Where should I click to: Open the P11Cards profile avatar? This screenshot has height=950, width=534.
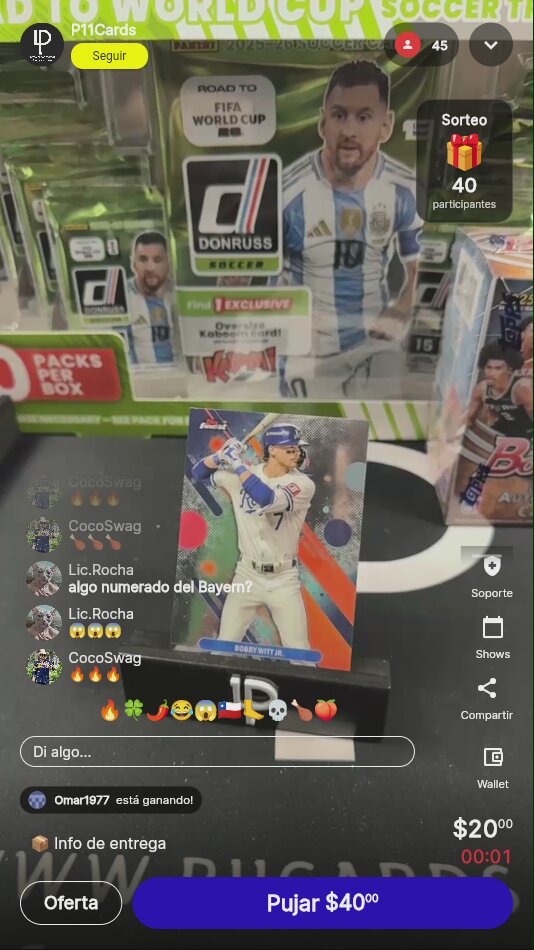click(x=42, y=45)
